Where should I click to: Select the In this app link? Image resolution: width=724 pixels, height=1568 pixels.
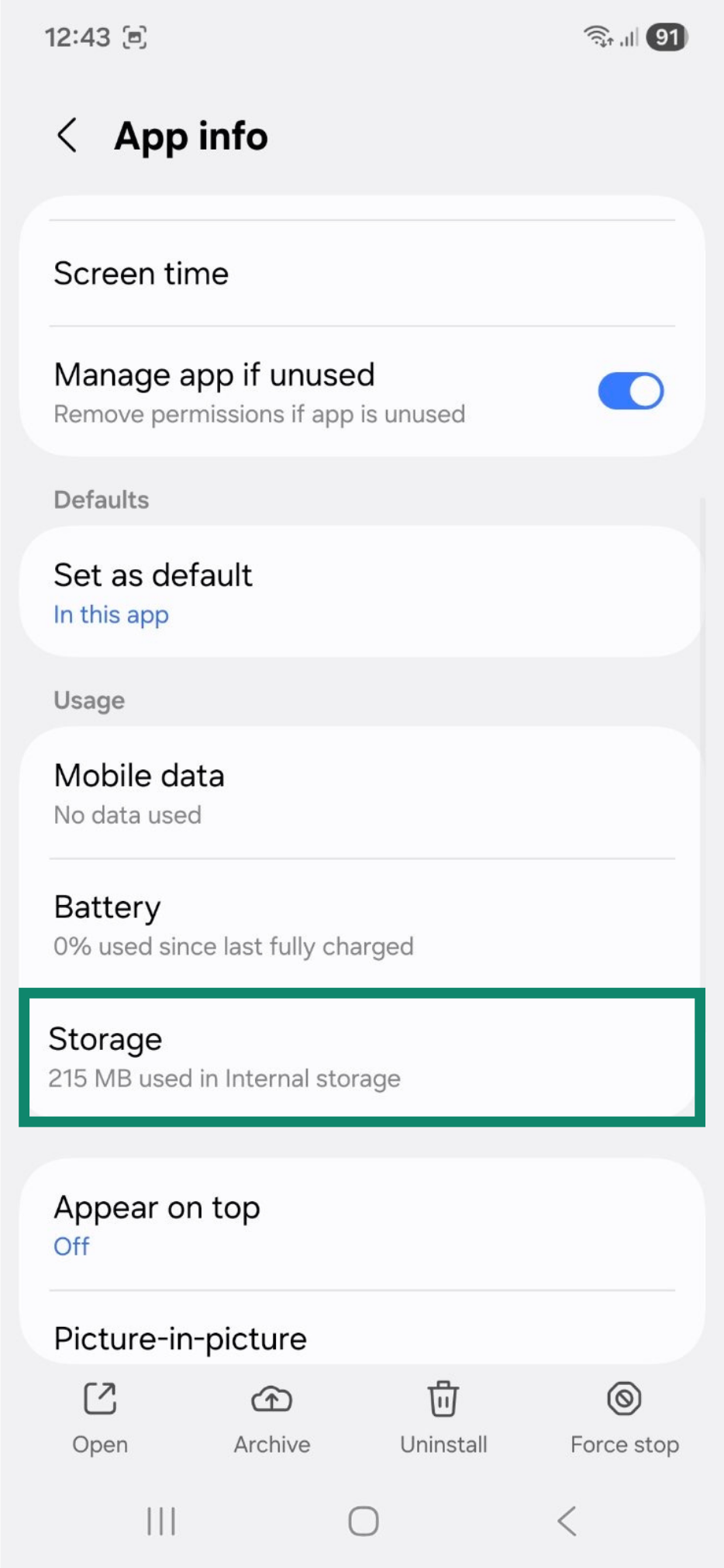pos(111,614)
